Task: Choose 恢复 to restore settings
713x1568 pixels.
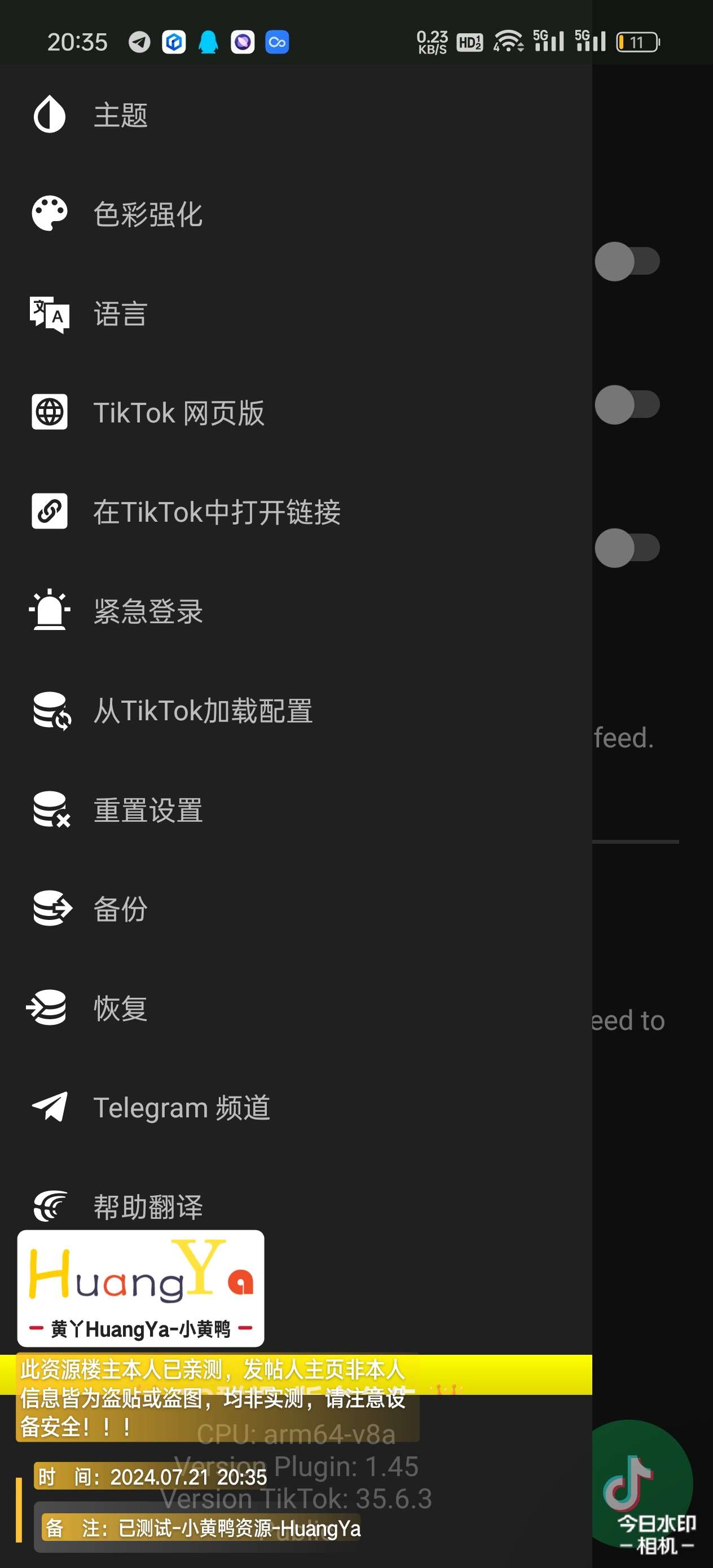Action: tap(121, 1008)
